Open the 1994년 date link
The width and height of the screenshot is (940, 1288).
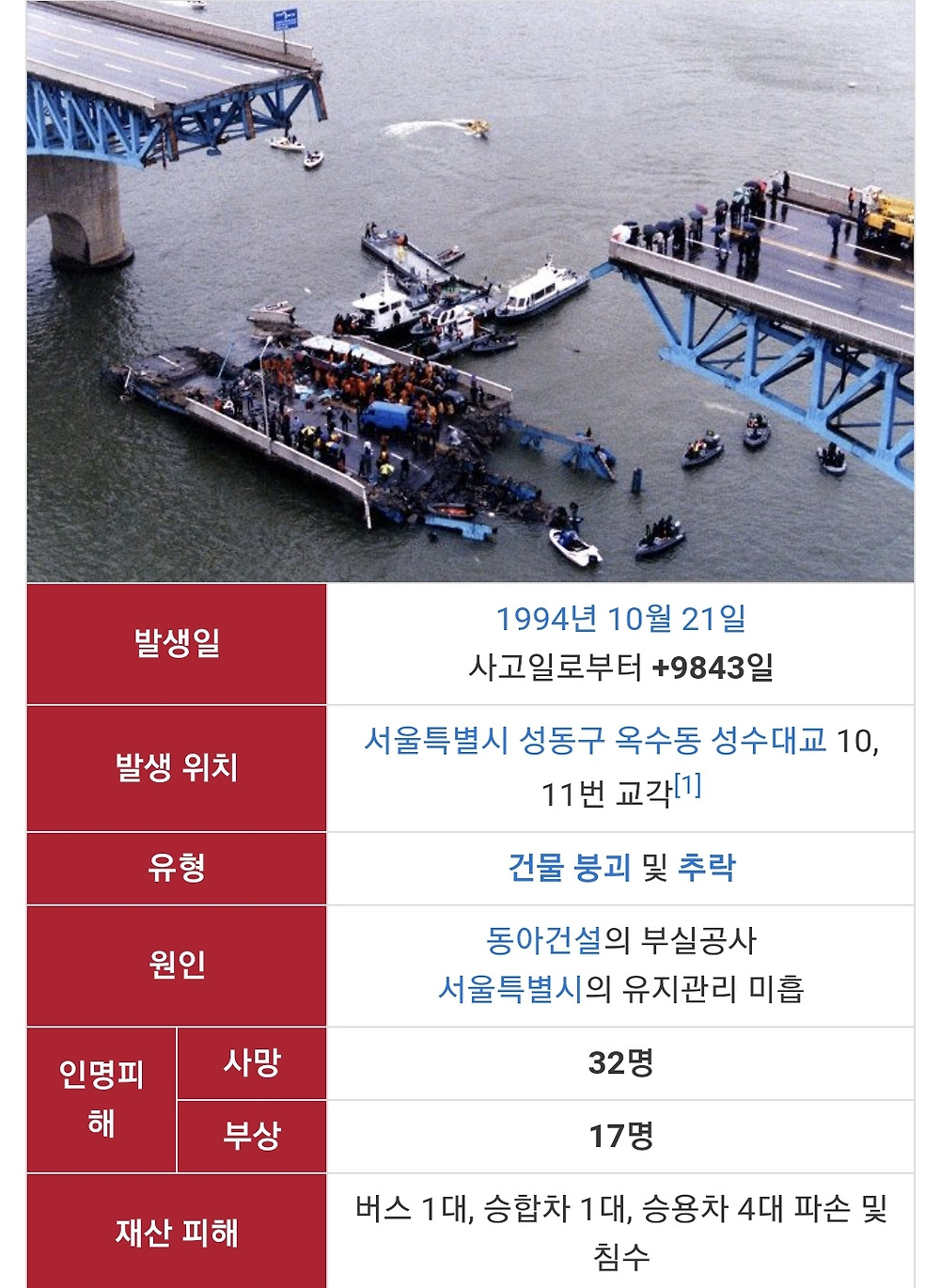[546, 619]
